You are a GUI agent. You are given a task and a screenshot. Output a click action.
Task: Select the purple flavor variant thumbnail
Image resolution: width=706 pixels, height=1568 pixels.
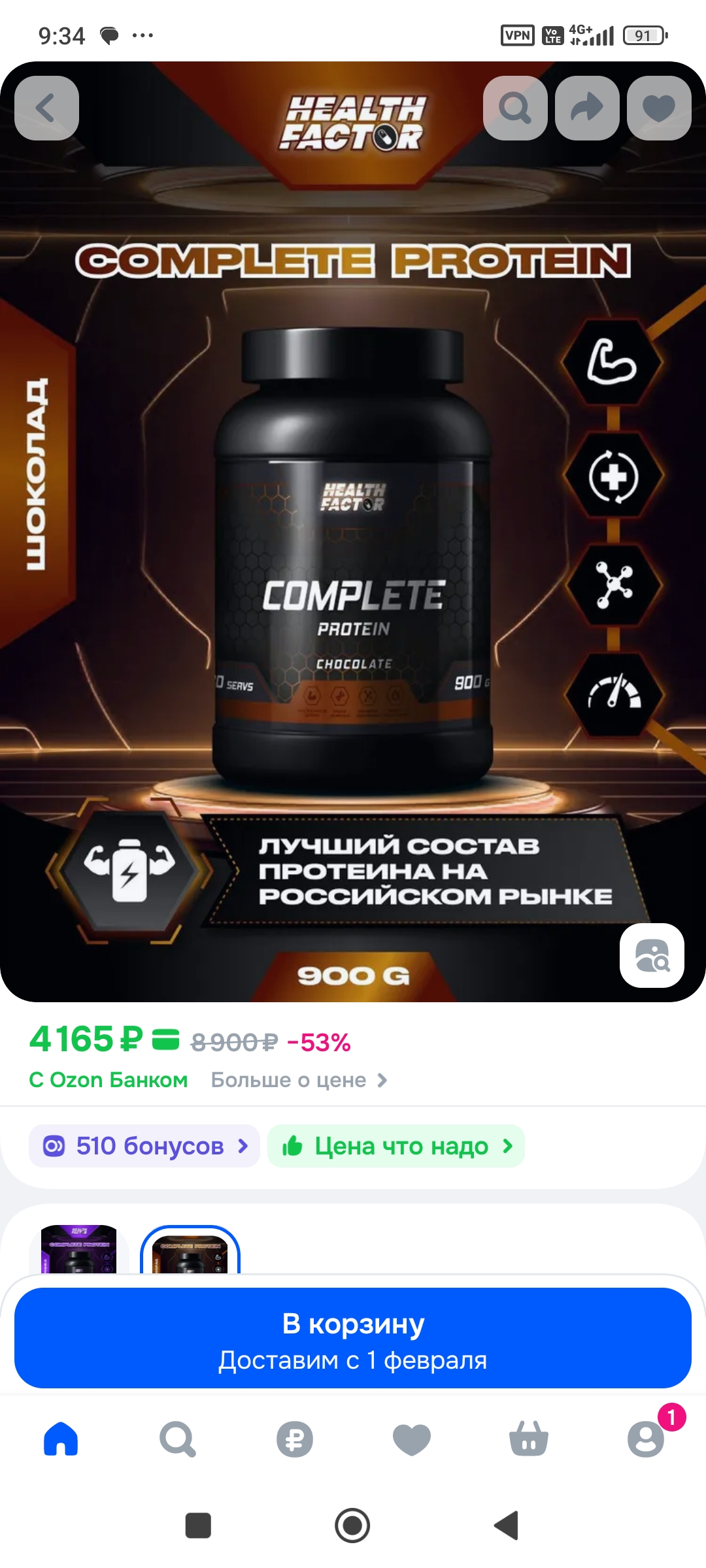coord(78,1249)
